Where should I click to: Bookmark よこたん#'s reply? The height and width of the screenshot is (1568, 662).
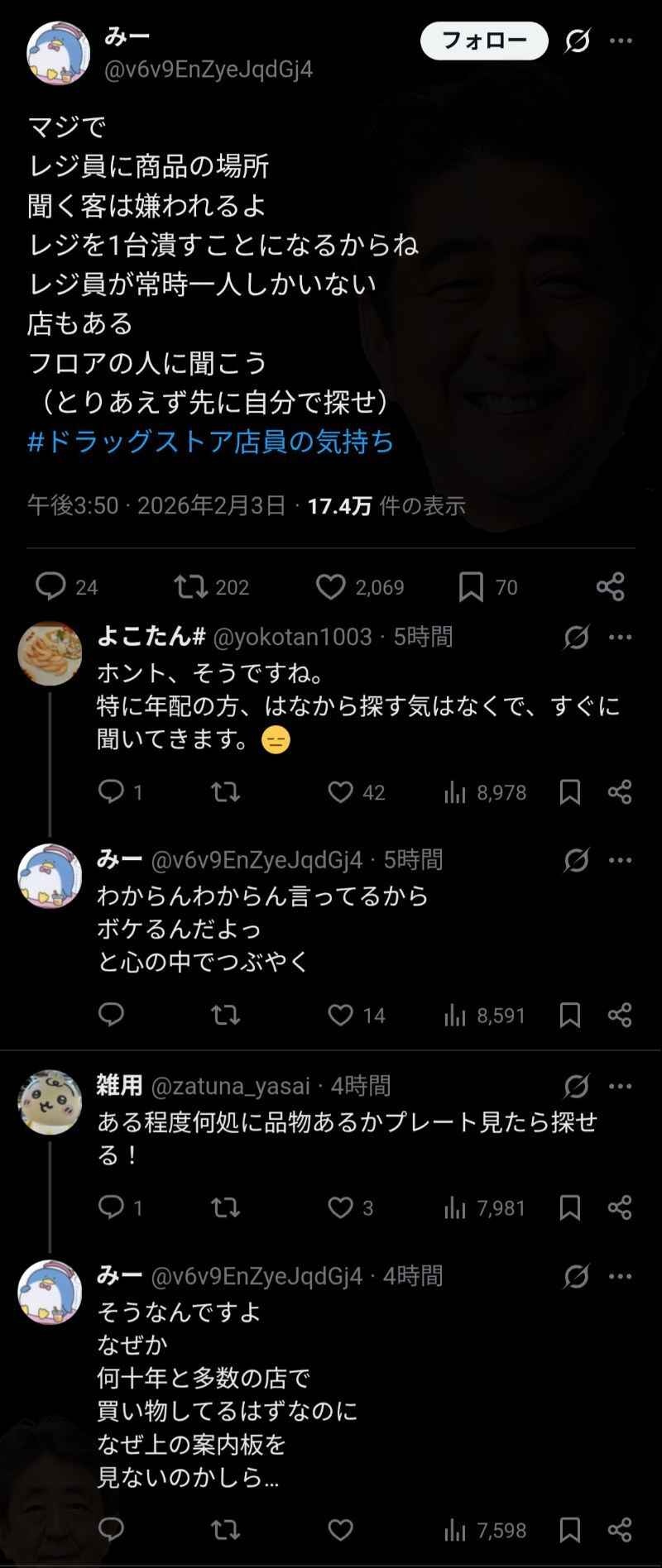pyautogui.click(x=569, y=792)
